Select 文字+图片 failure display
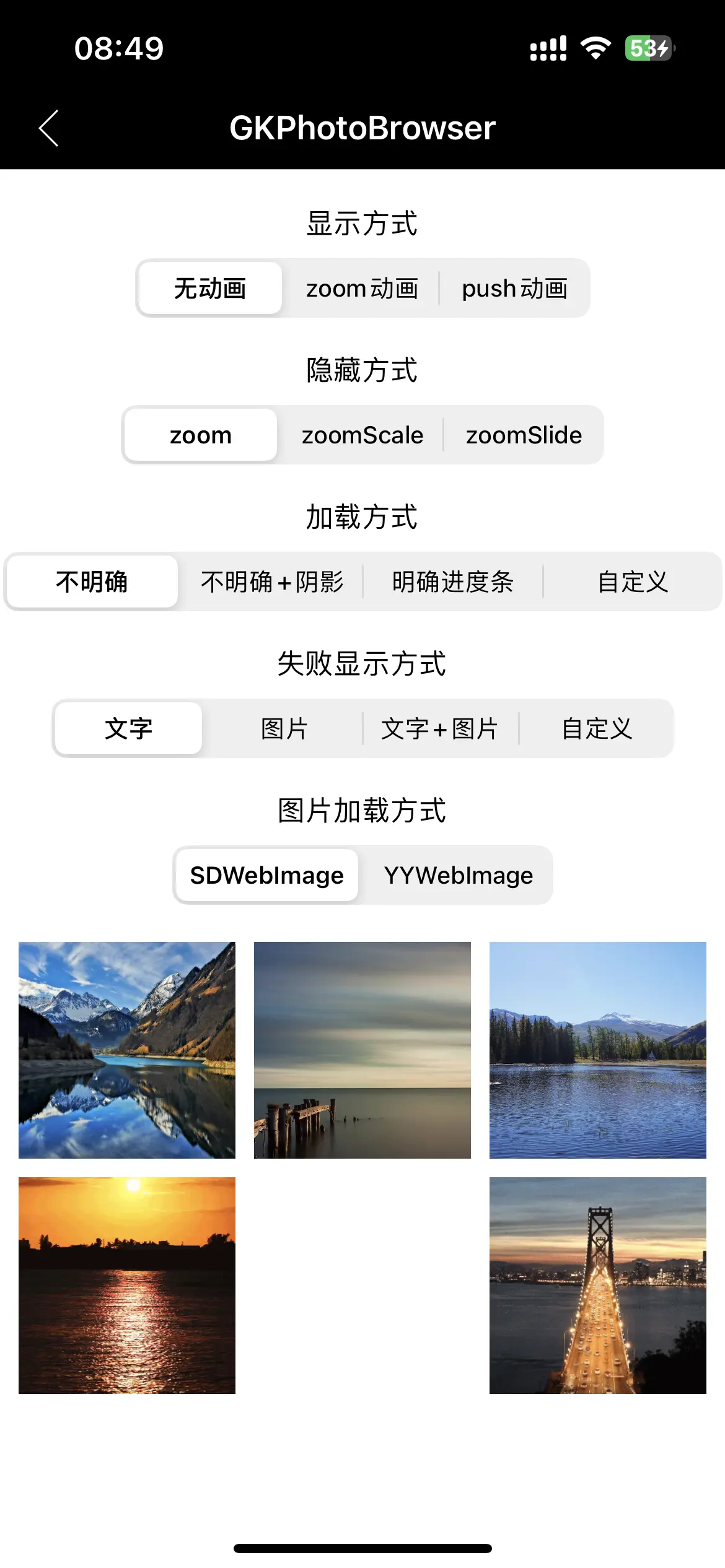 pyautogui.click(x=440, y=729)
